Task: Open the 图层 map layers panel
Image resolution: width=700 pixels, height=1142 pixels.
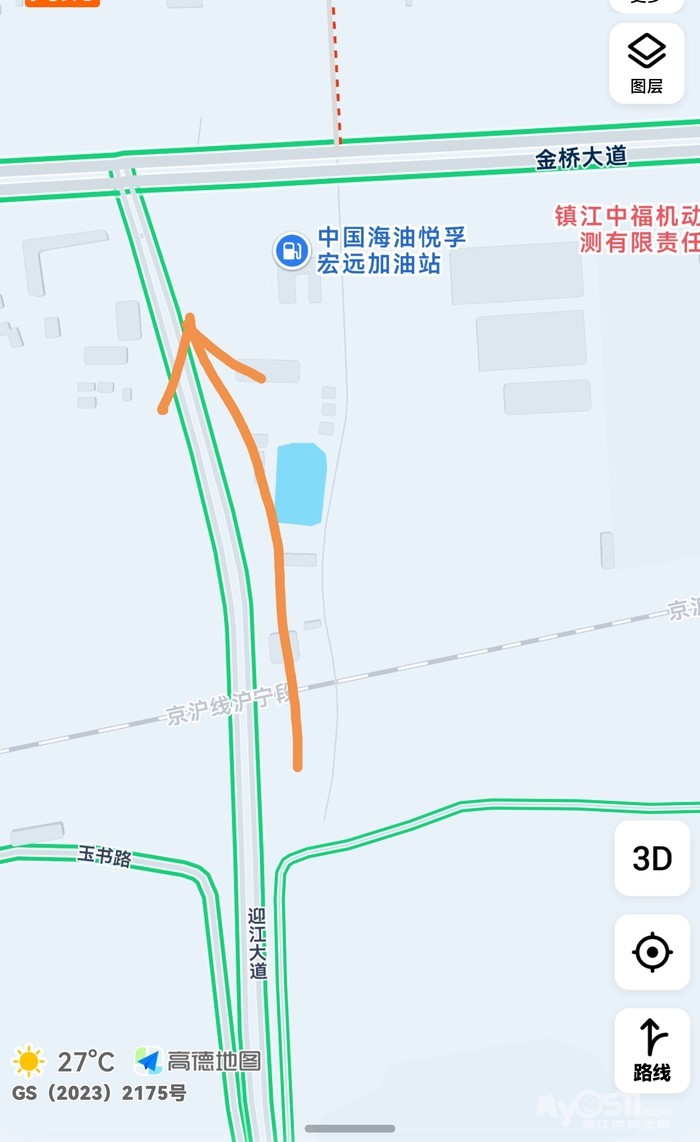Action: (647, 63)
